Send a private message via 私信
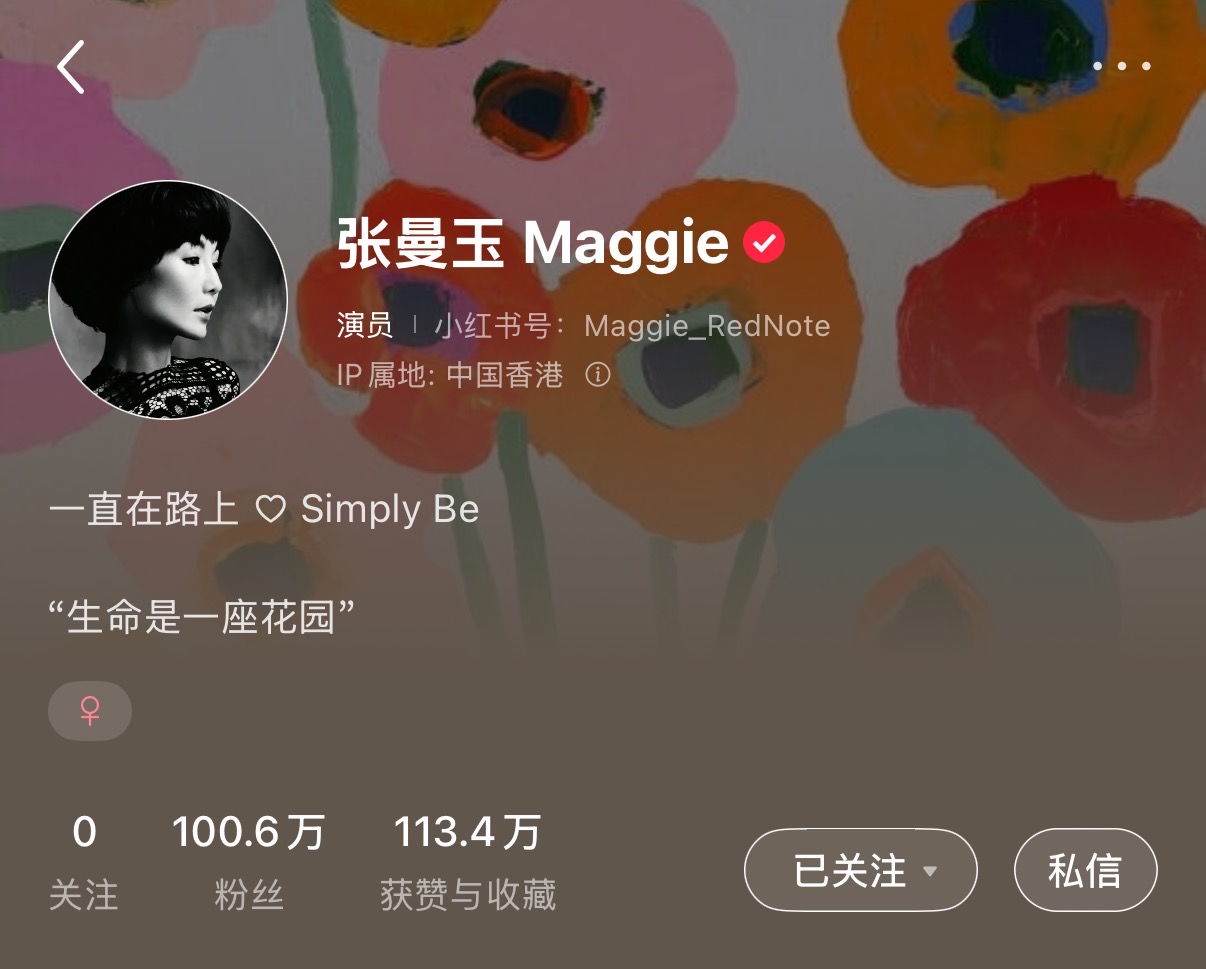The height and width of the screenshot is (969, 1206). tap(1085, 870)
